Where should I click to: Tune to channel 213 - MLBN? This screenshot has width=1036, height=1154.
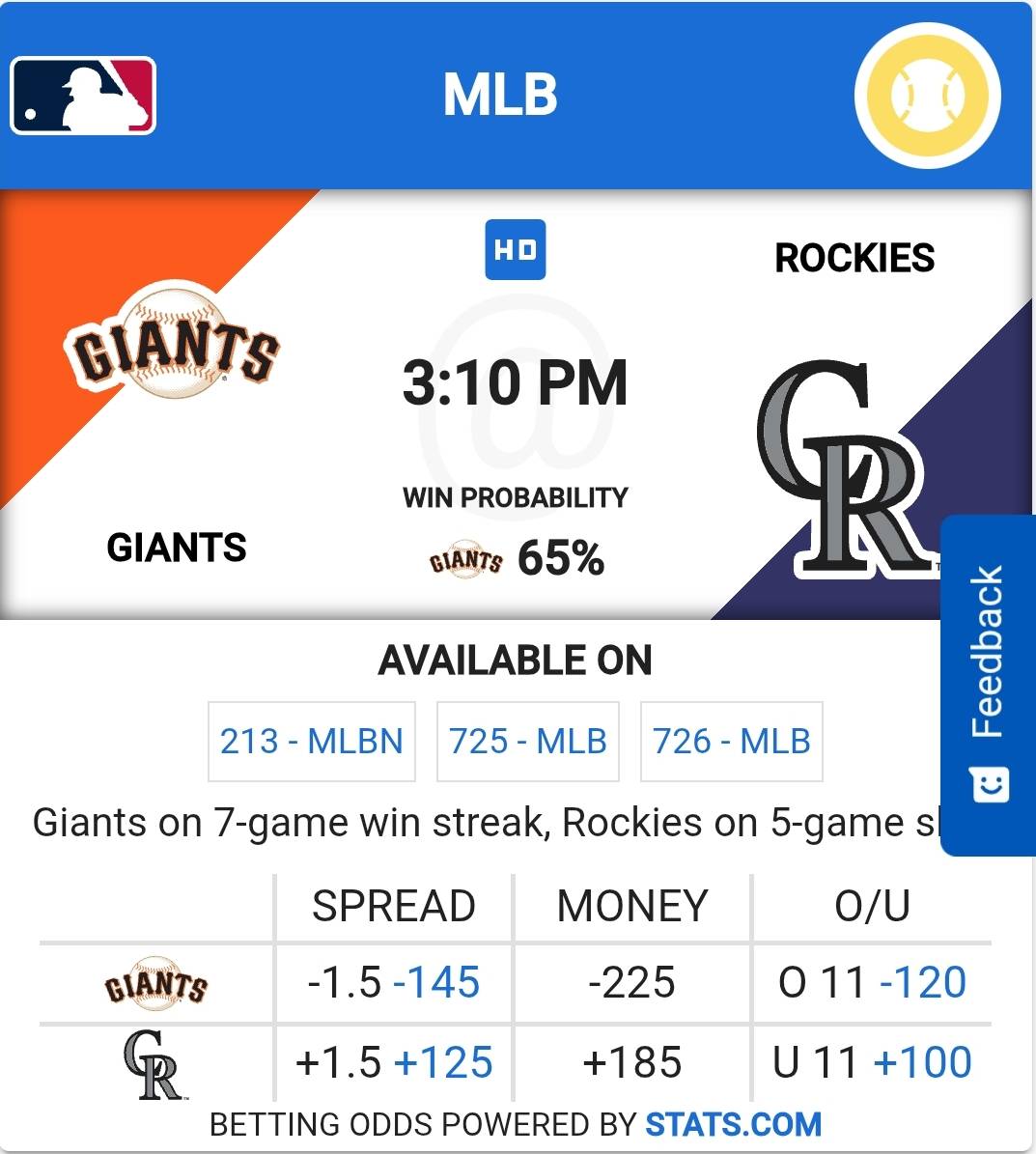click(311, 742)
